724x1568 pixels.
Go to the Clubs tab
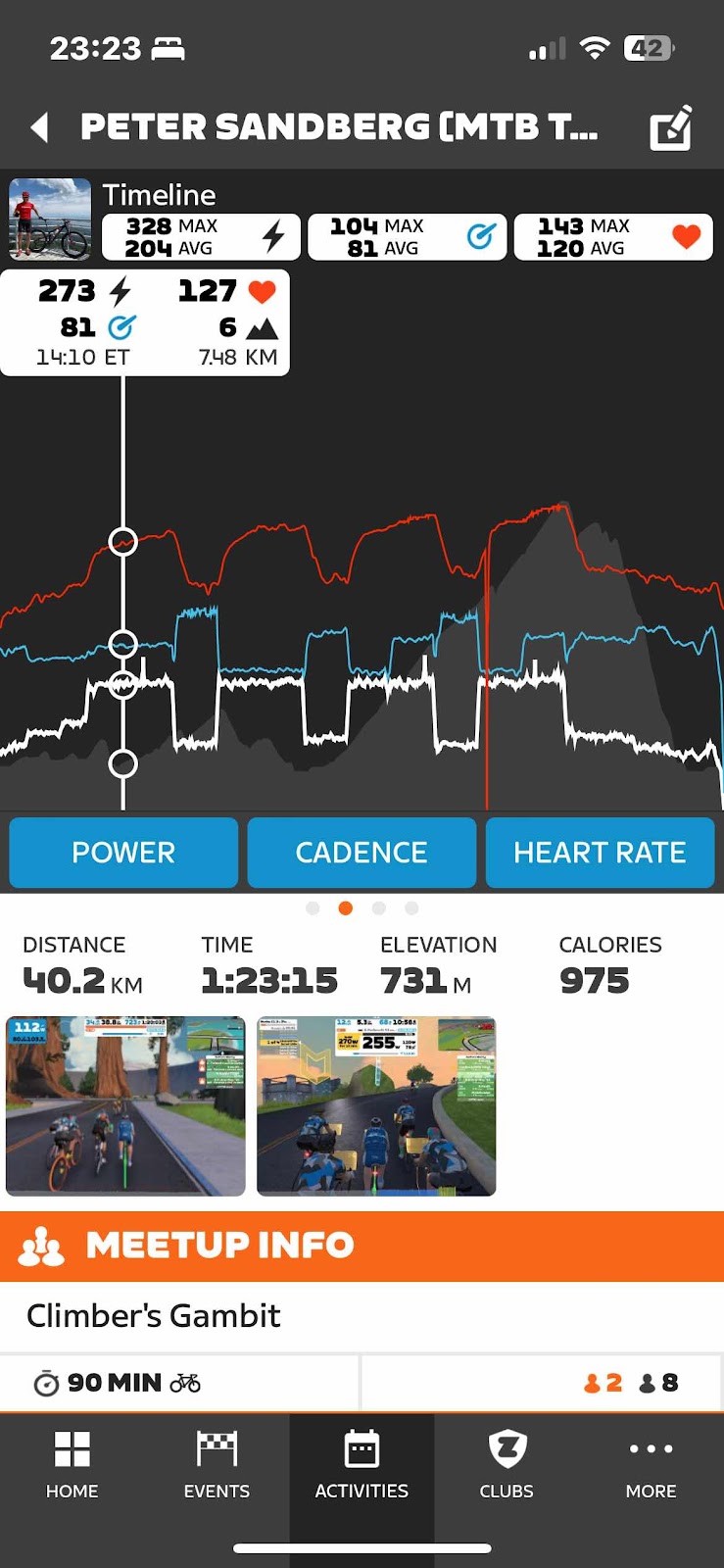tap(507, 1465)
